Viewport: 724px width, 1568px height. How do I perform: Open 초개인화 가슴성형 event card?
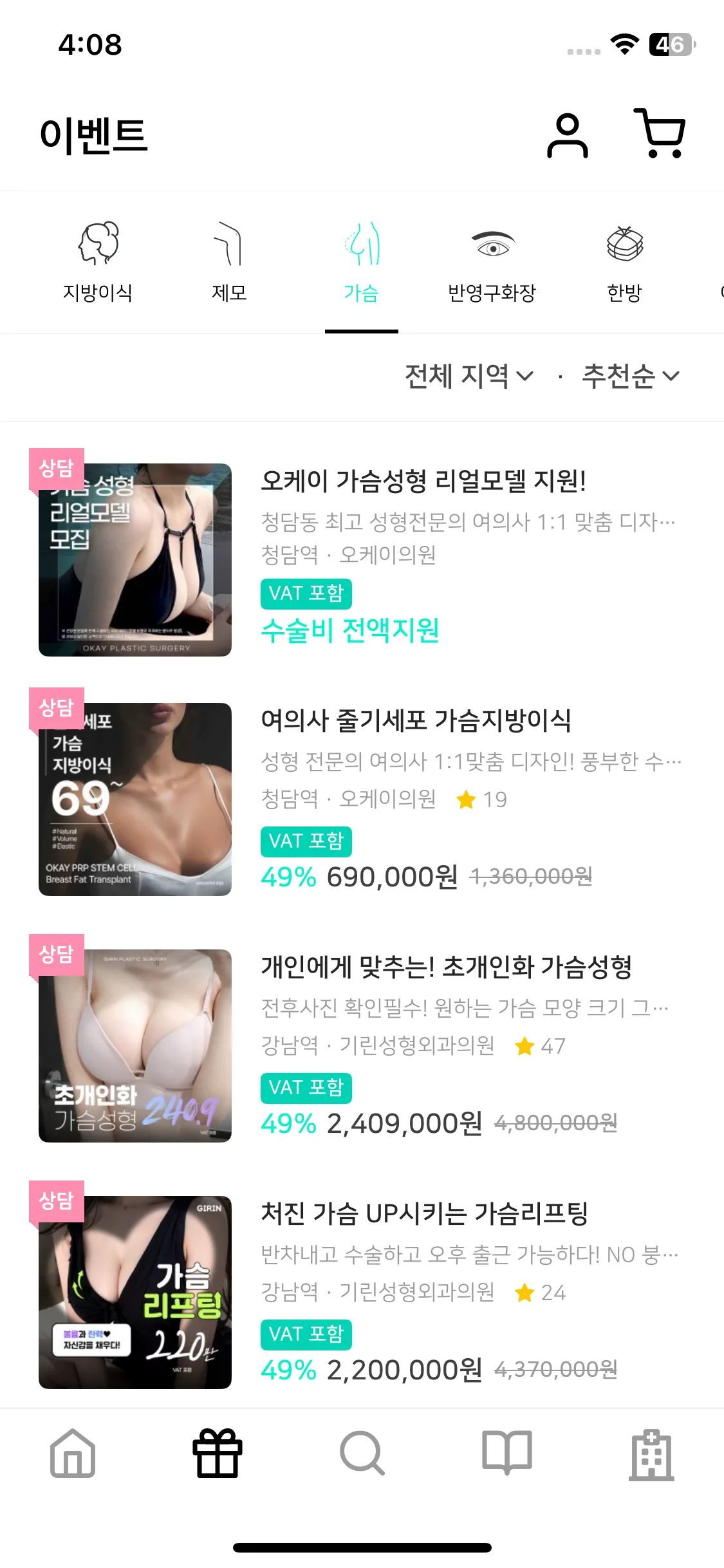point(445,967)
